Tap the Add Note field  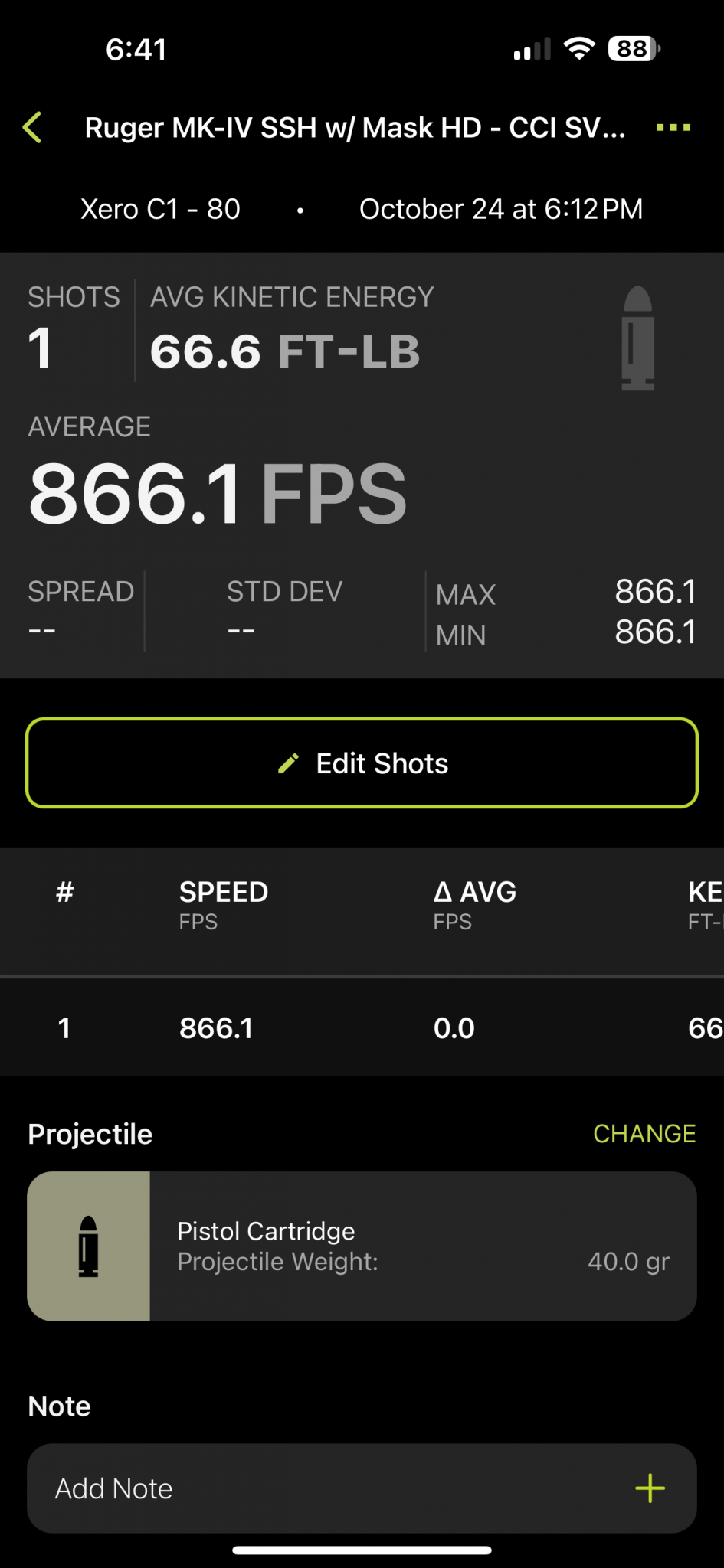click(362, 1488)
